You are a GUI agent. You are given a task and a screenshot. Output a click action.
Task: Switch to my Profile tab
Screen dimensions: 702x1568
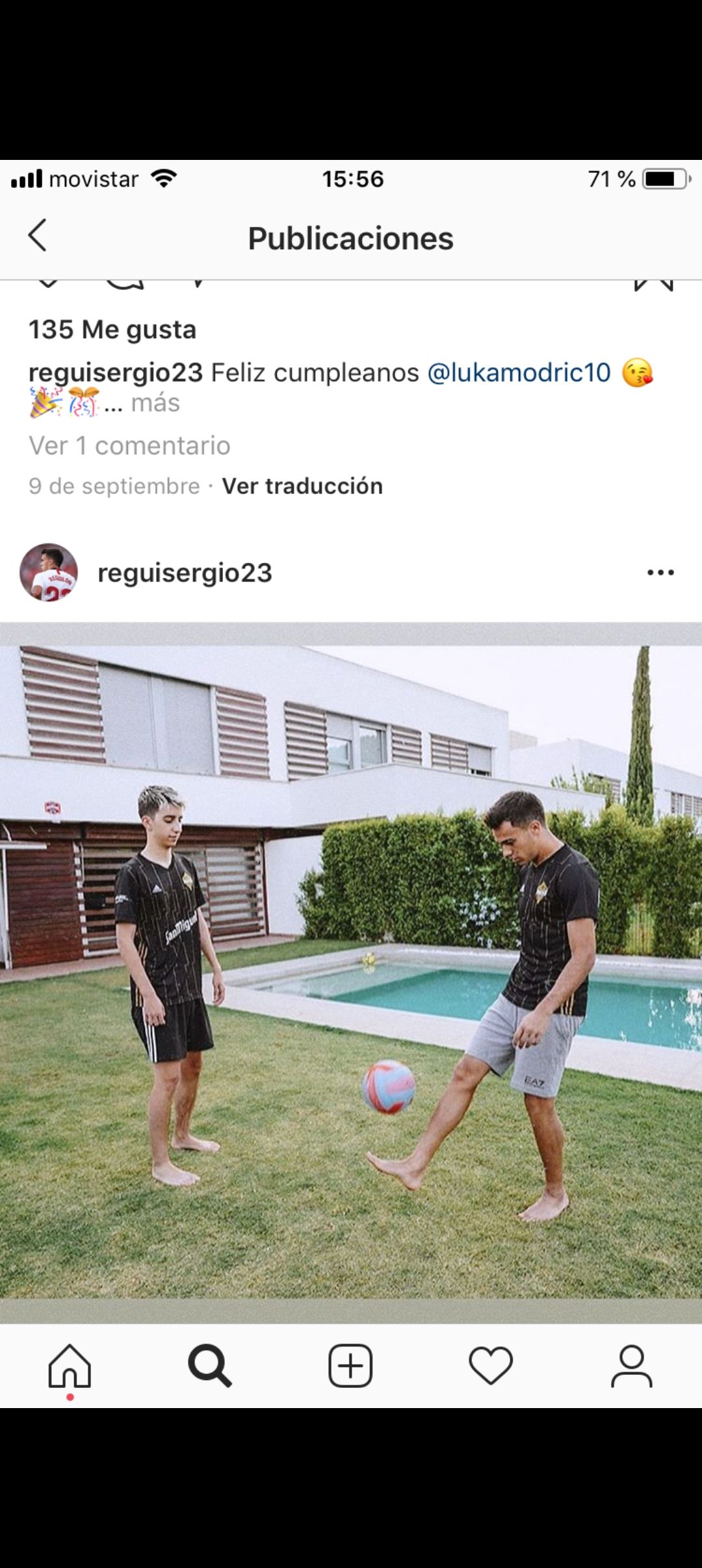click(631, 1365)
